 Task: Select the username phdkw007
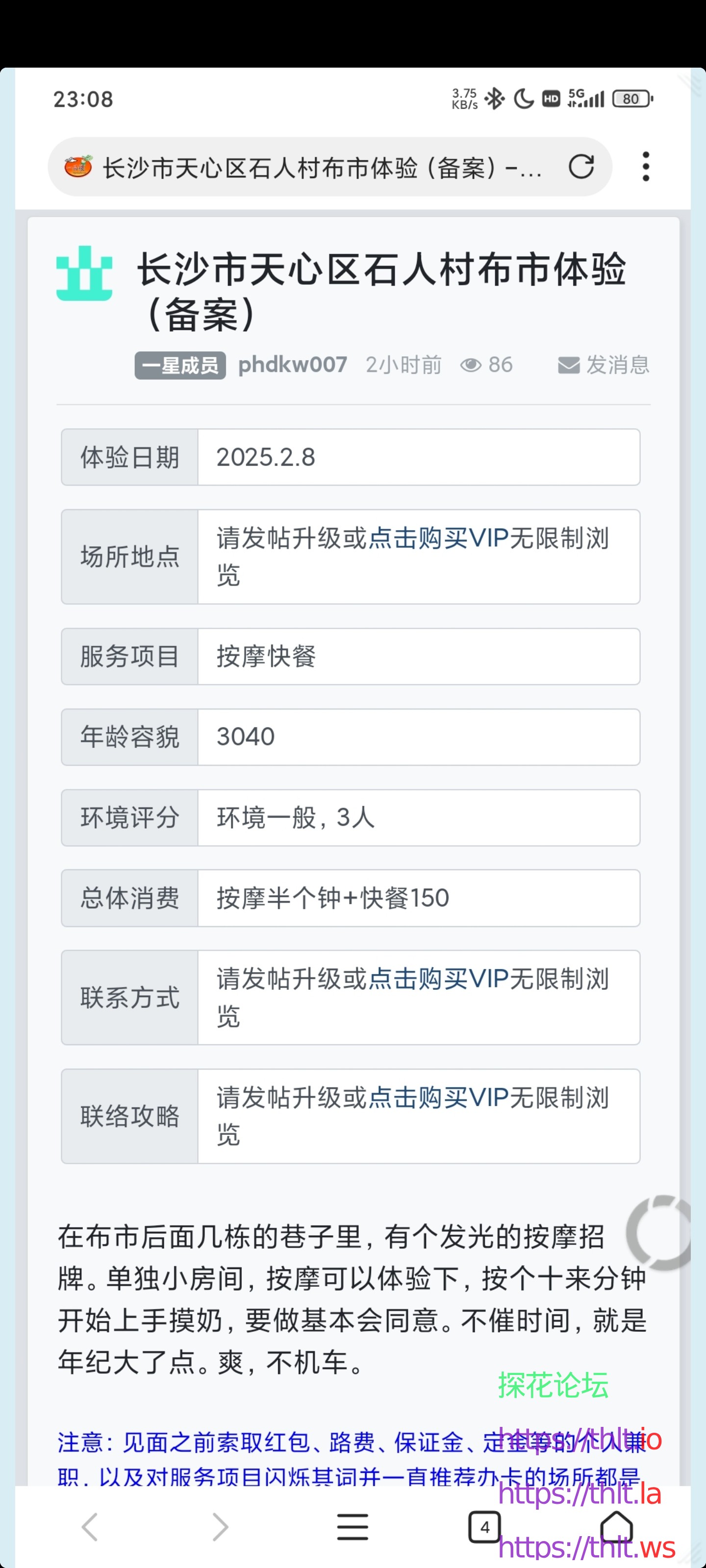tap(291, 364)
